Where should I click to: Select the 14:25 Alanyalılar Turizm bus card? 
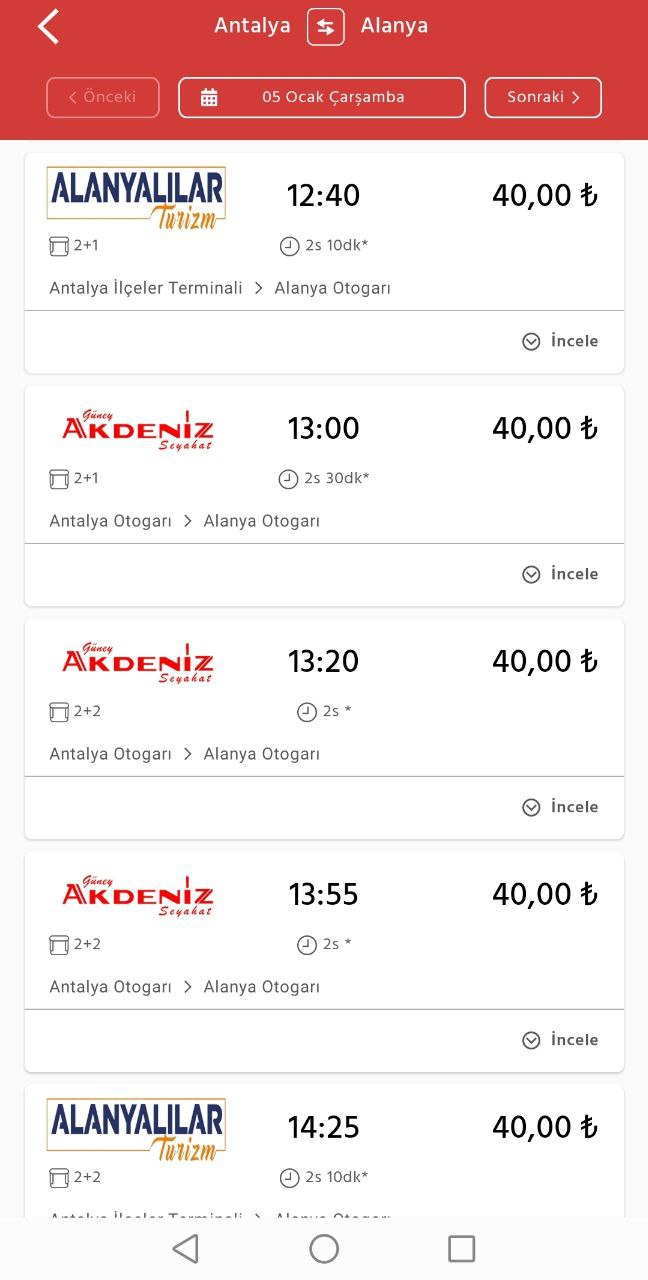[x=324, y=1151]
